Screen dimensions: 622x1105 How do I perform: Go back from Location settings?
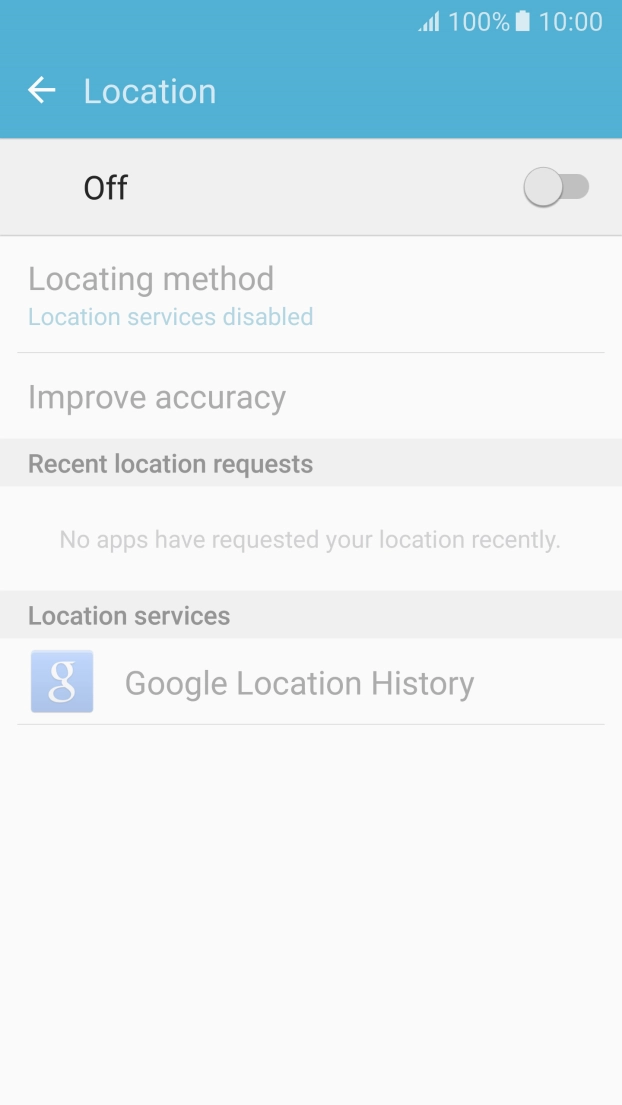tap(42, 91)
